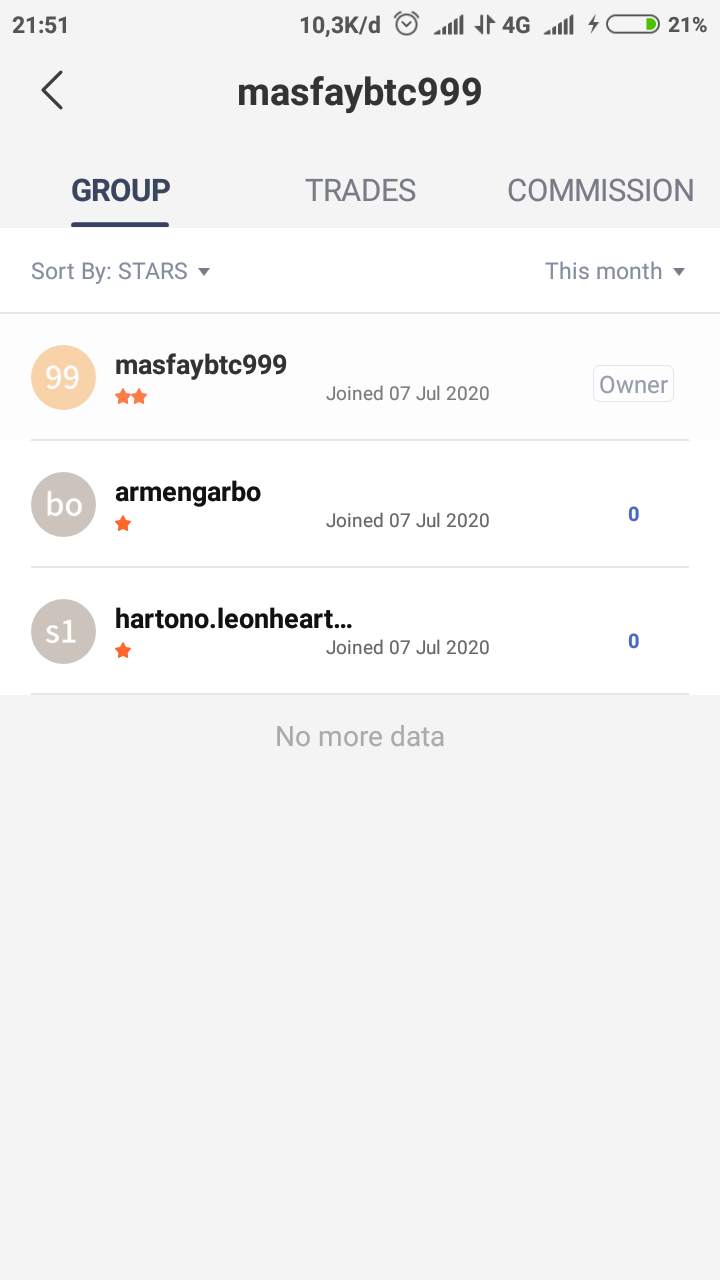Viewport: 720px width, 1280px height.
Task: Switch to the TRADES tab
Action: tap(360, 190)
